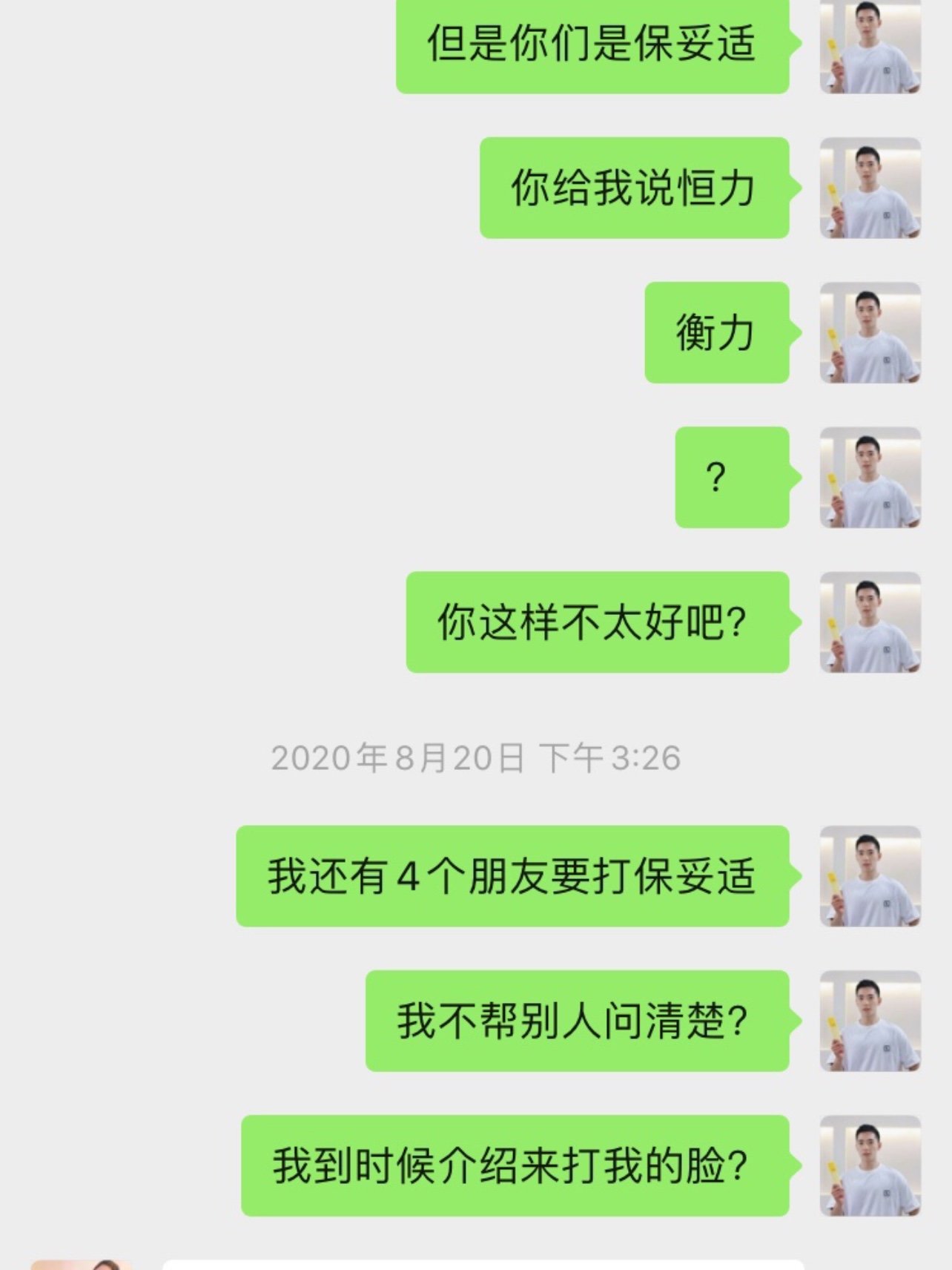Tap avatar beside the '?' message
Viewport: 952px width, 1270px height.
point(870,477)
